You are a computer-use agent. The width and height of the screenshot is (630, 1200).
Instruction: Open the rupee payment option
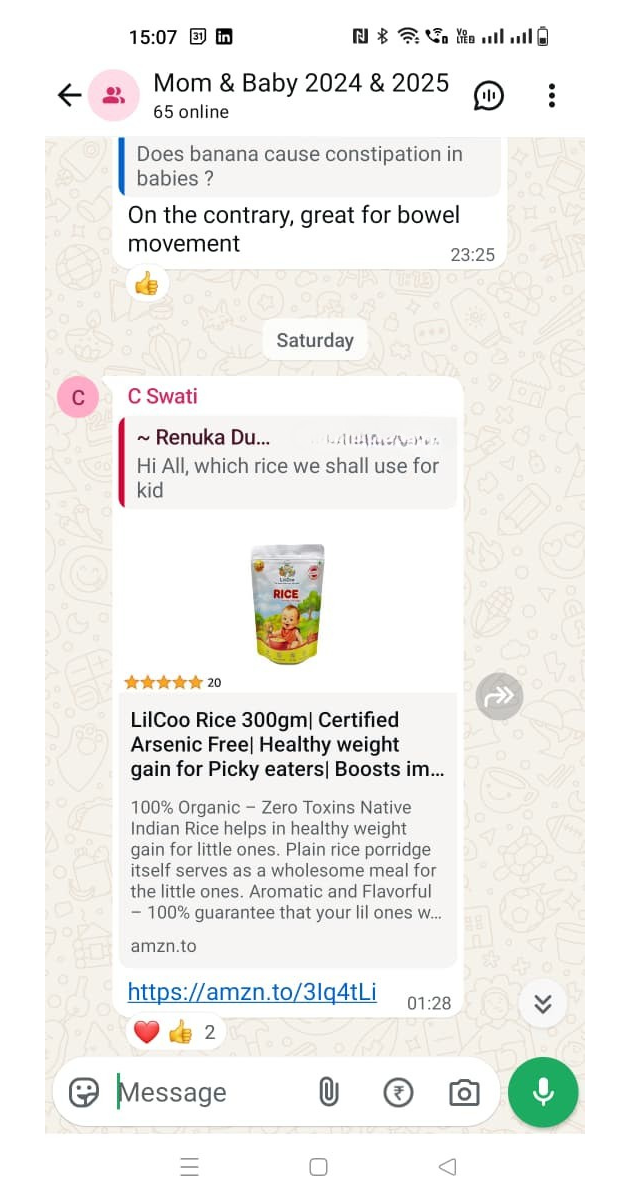tap(398, 1093)
